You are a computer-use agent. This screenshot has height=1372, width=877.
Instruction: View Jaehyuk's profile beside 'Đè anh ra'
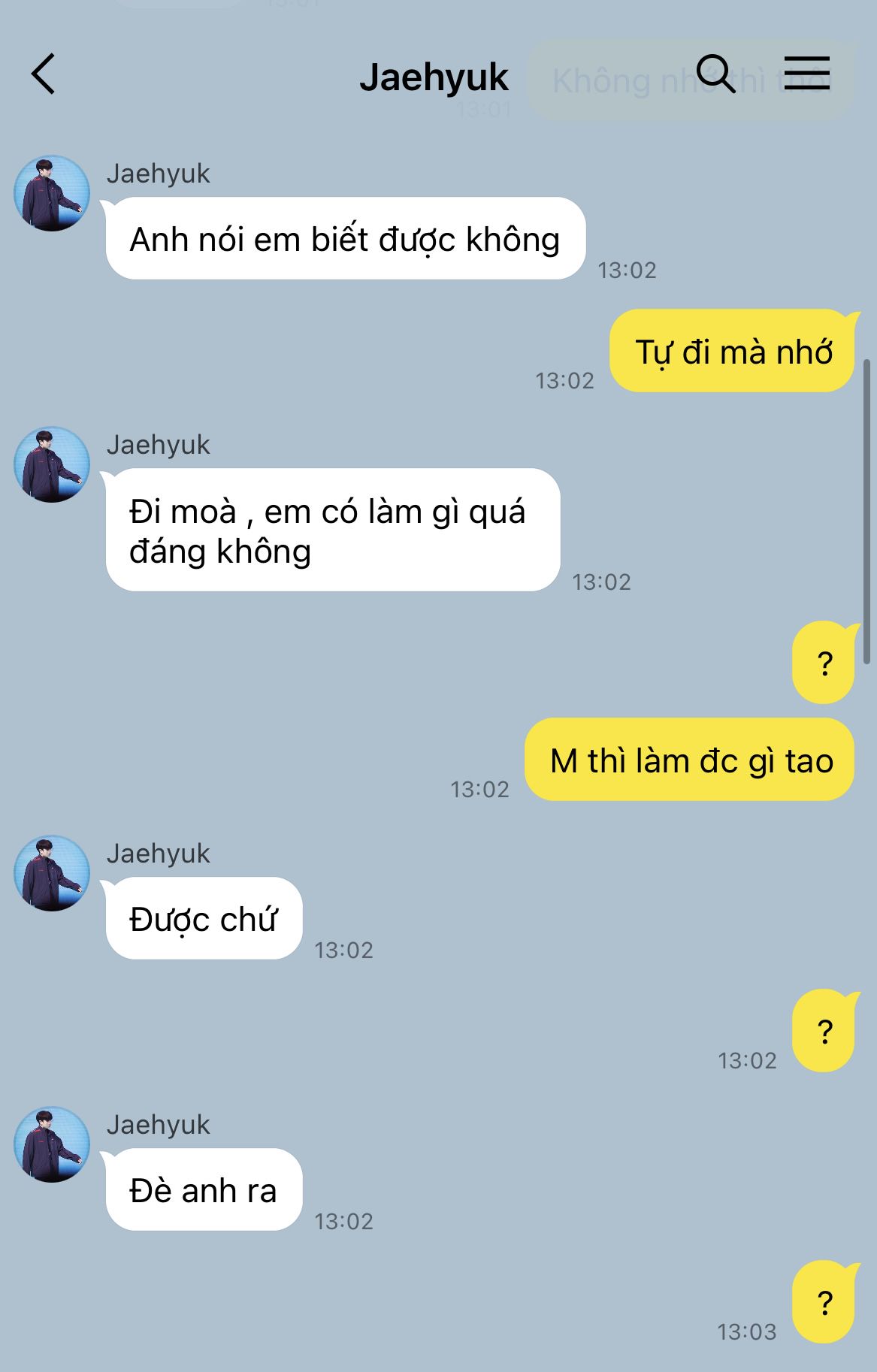[x=52, y=1144]
